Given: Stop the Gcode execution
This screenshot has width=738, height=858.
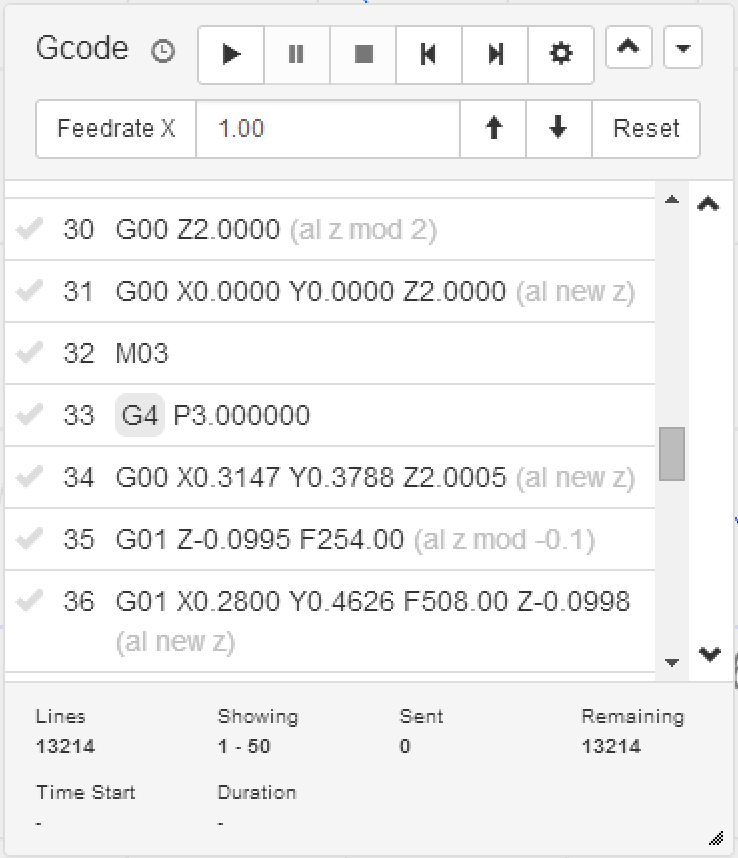Looking at the screenshot, I should point(361,55).
